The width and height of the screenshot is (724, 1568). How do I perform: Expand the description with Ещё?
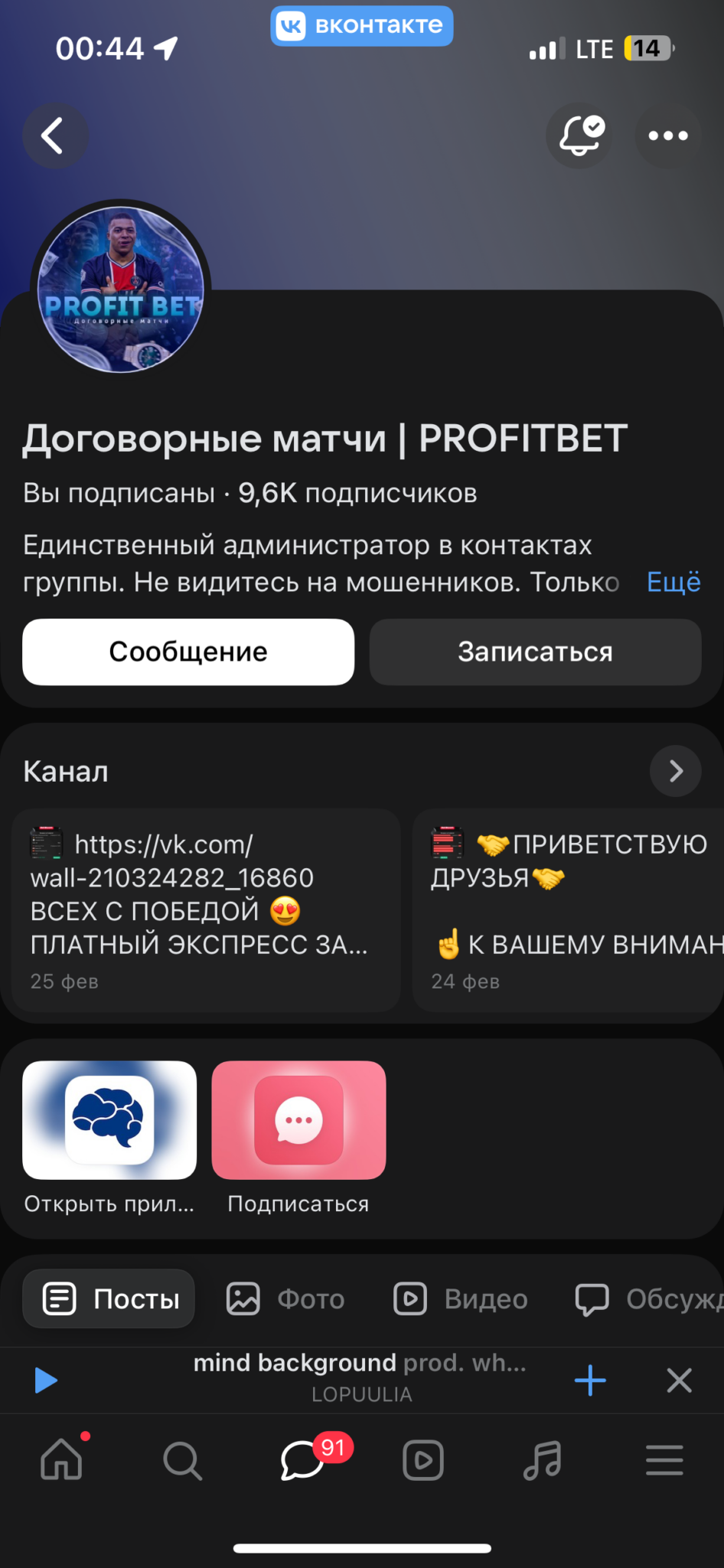tap(673, 582)
